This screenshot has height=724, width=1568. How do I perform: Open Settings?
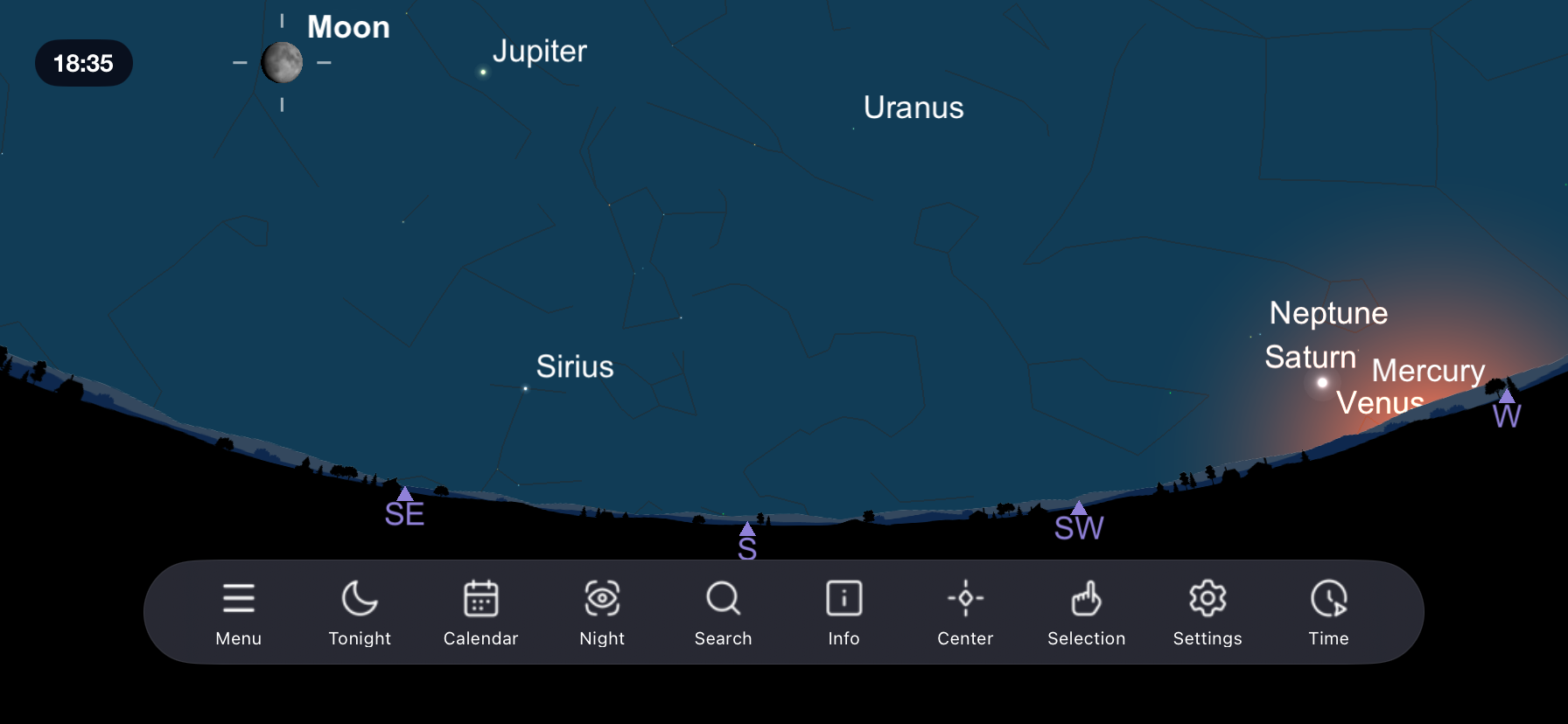click(1207, 612)
